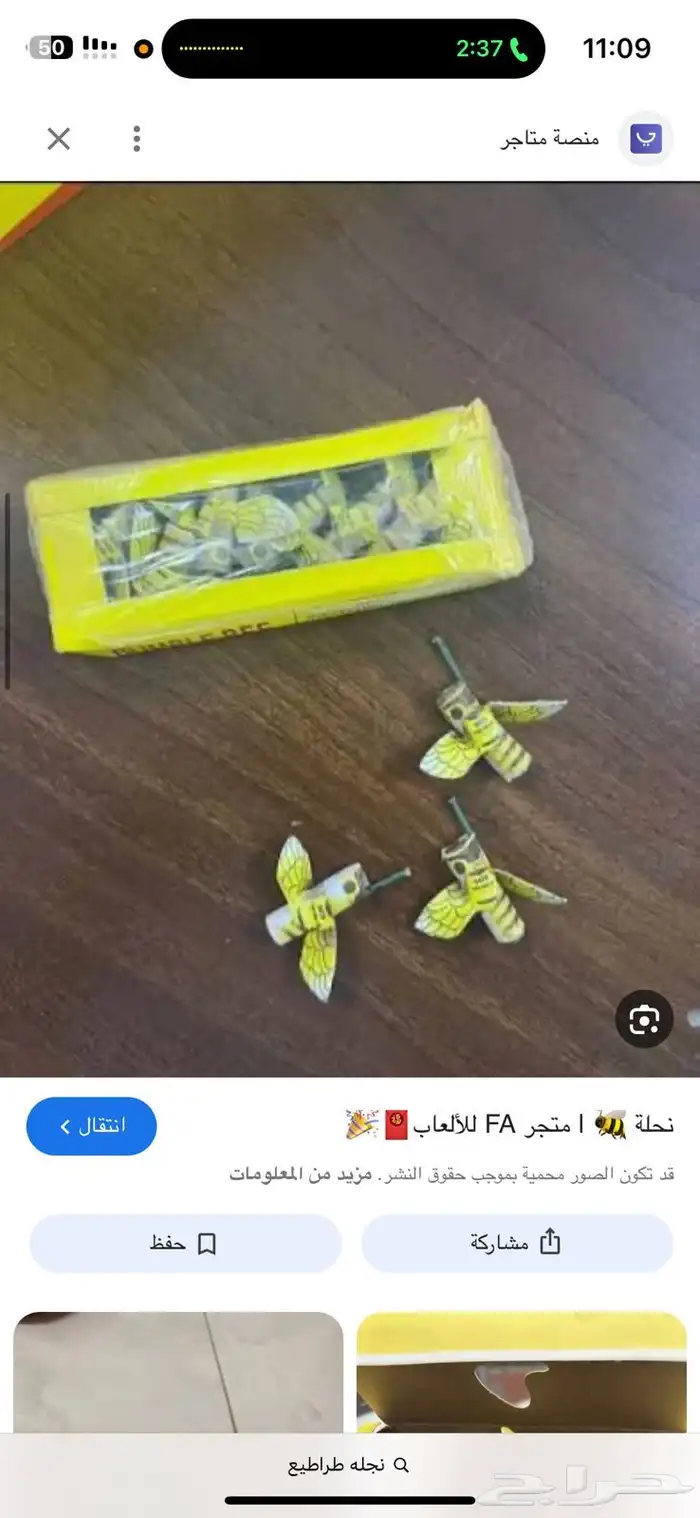Screen dimensions: 700x1518
Task: Open the نحلة متجر FA للألعاب page title
Action: click(510, 1124)
